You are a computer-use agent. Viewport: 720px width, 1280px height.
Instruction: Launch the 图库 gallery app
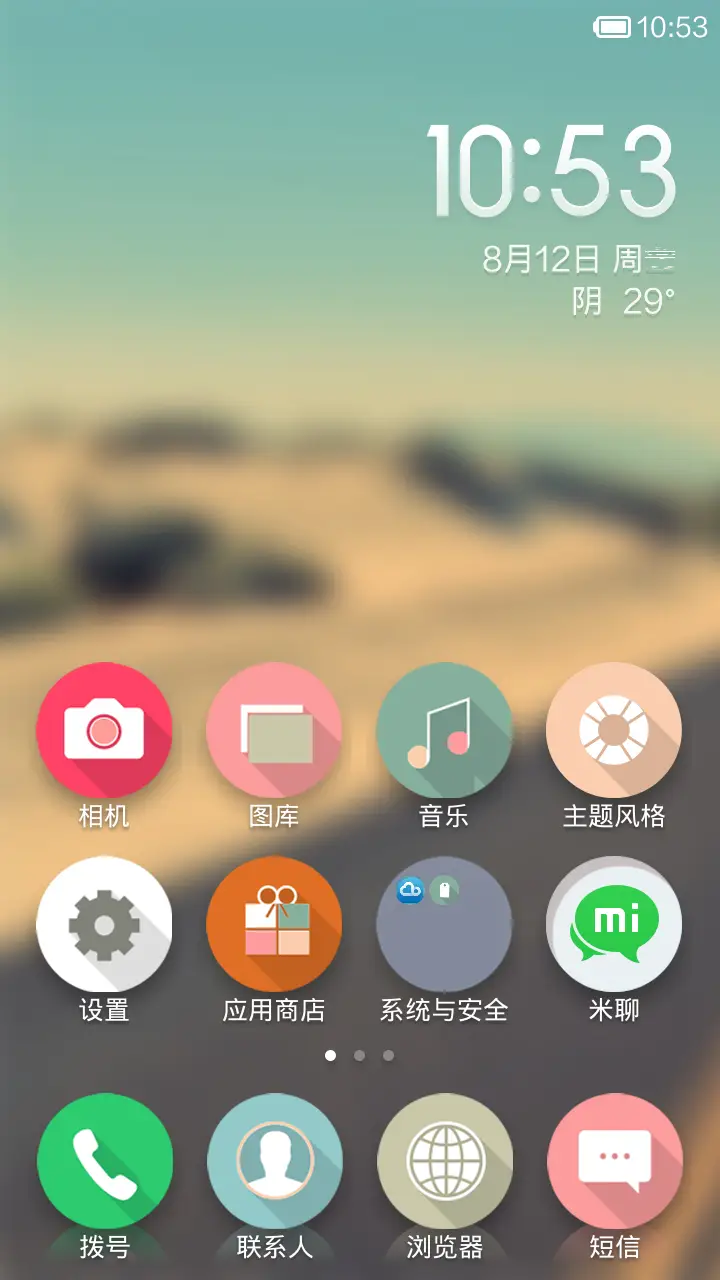[x=275, y=730]
